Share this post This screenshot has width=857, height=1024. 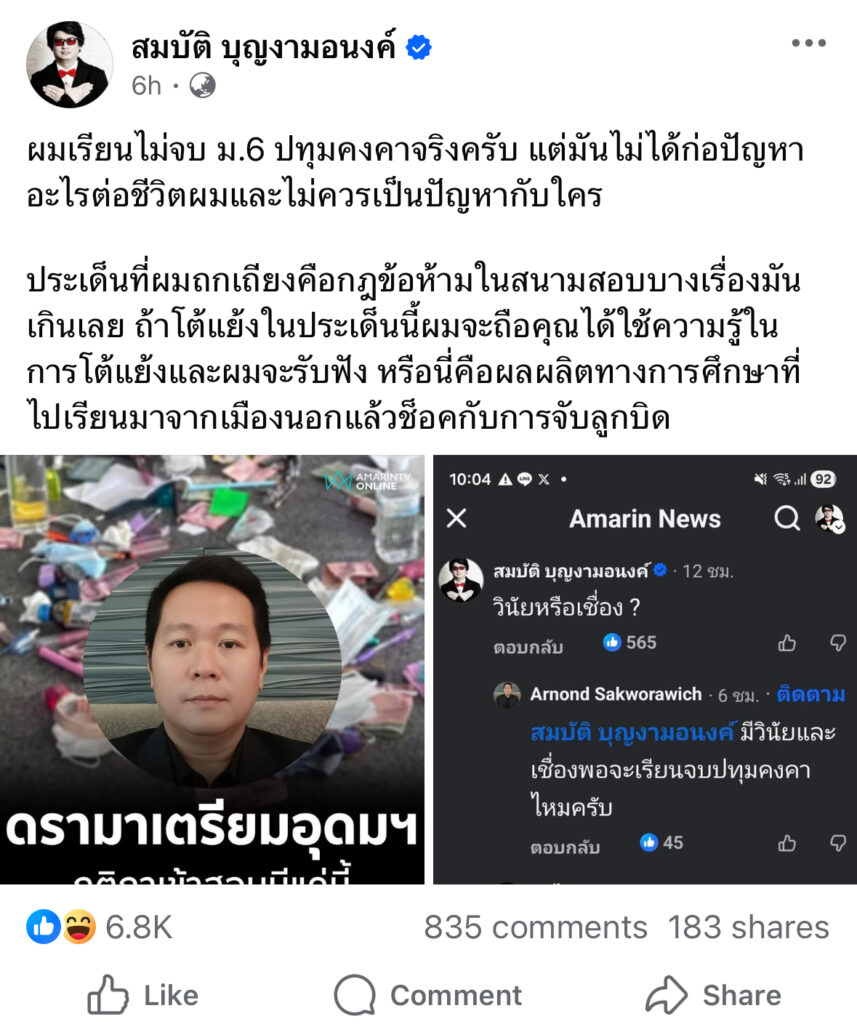tap(713, 995)
